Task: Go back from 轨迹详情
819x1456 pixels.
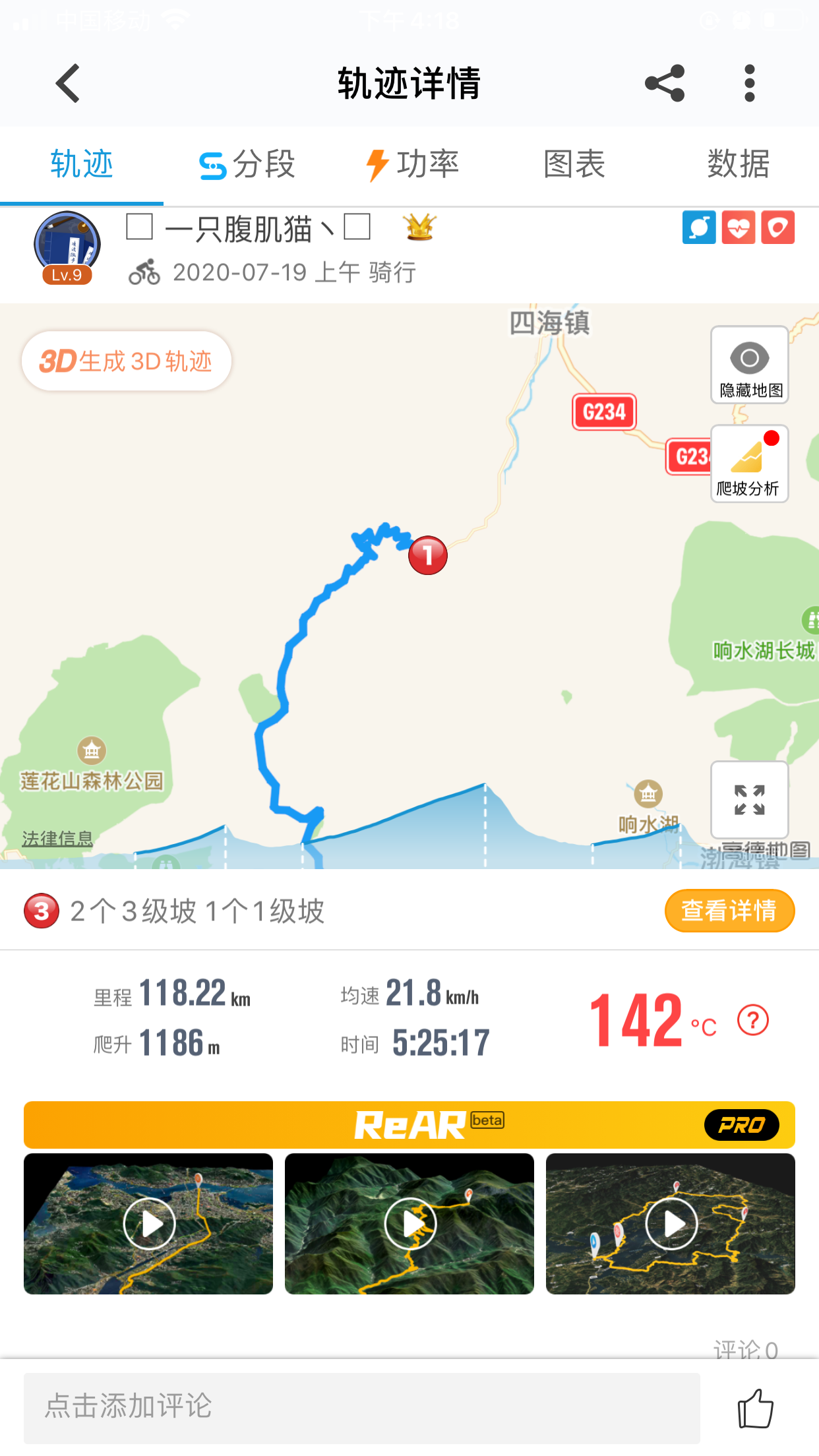Action: click(x=68, y=84)
